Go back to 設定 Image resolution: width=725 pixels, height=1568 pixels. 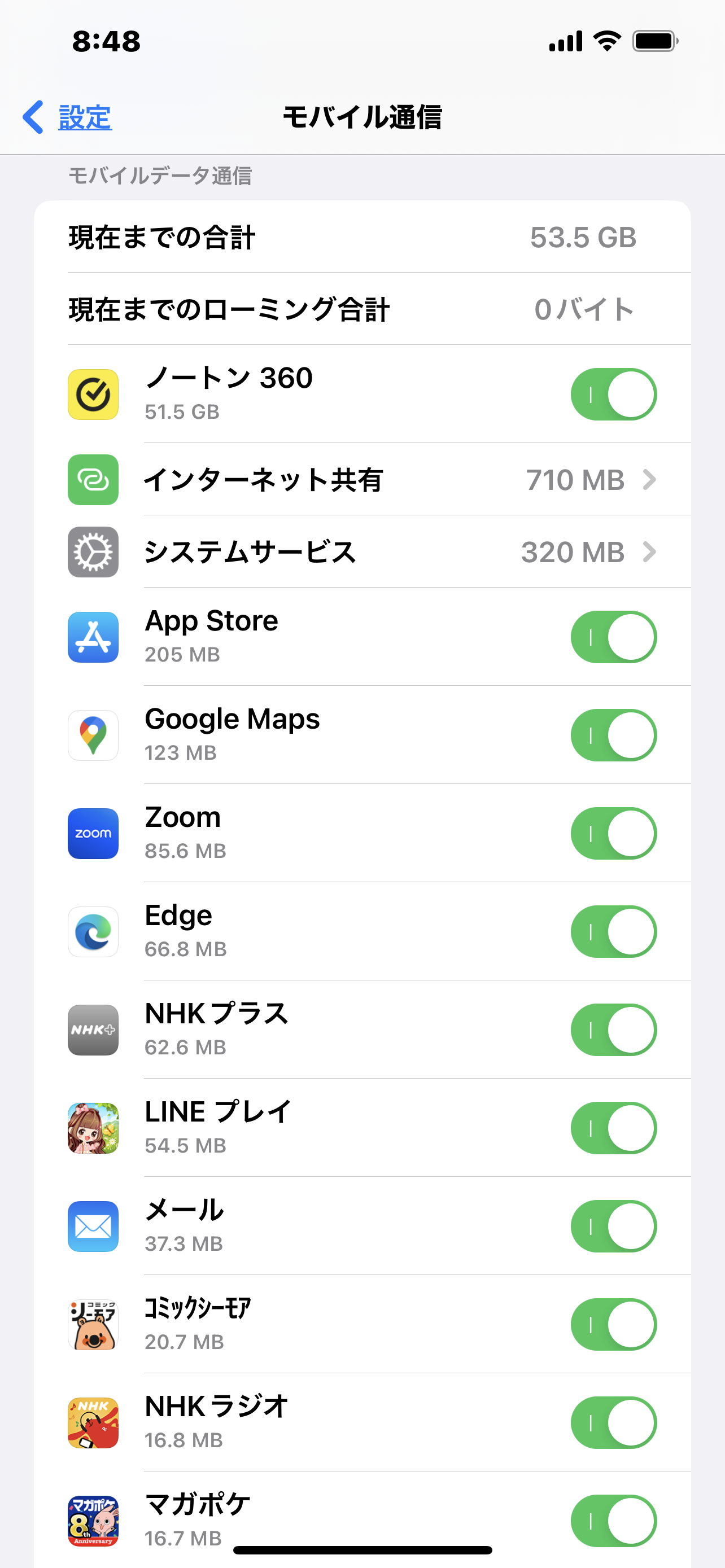[68, 117]
